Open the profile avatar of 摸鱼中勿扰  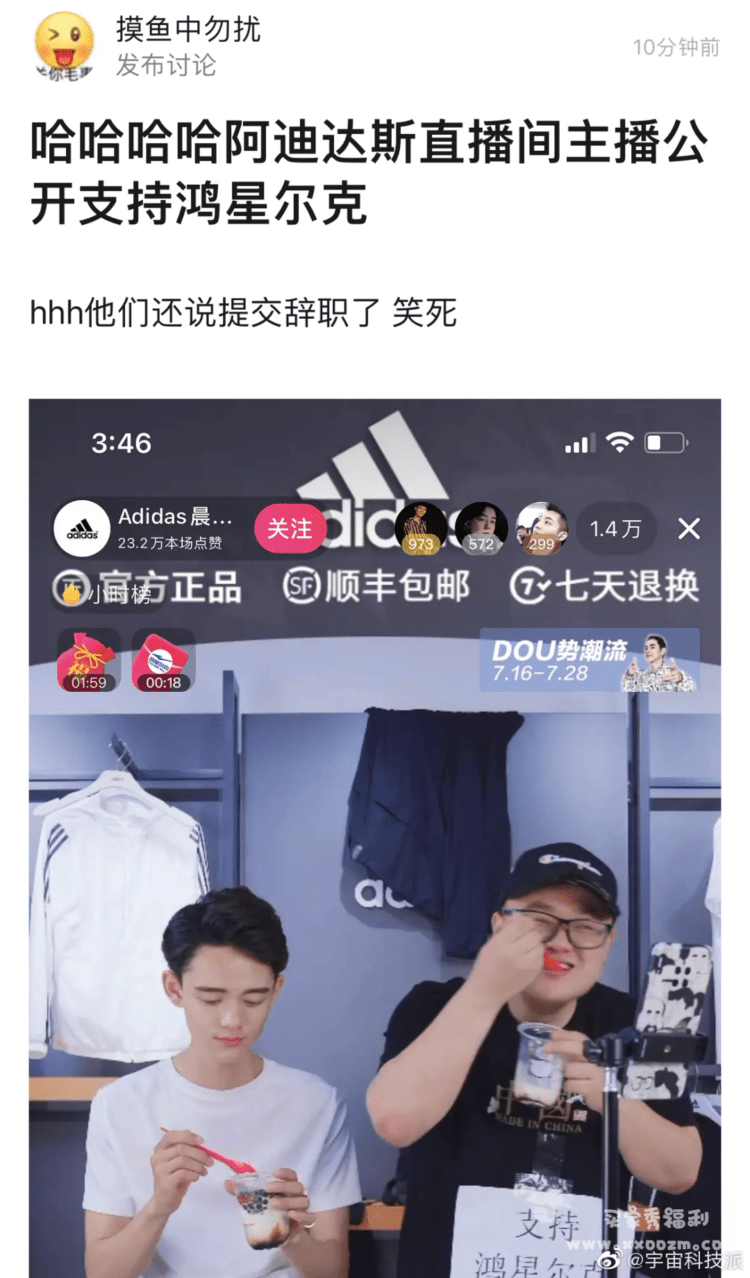point(64,44)
